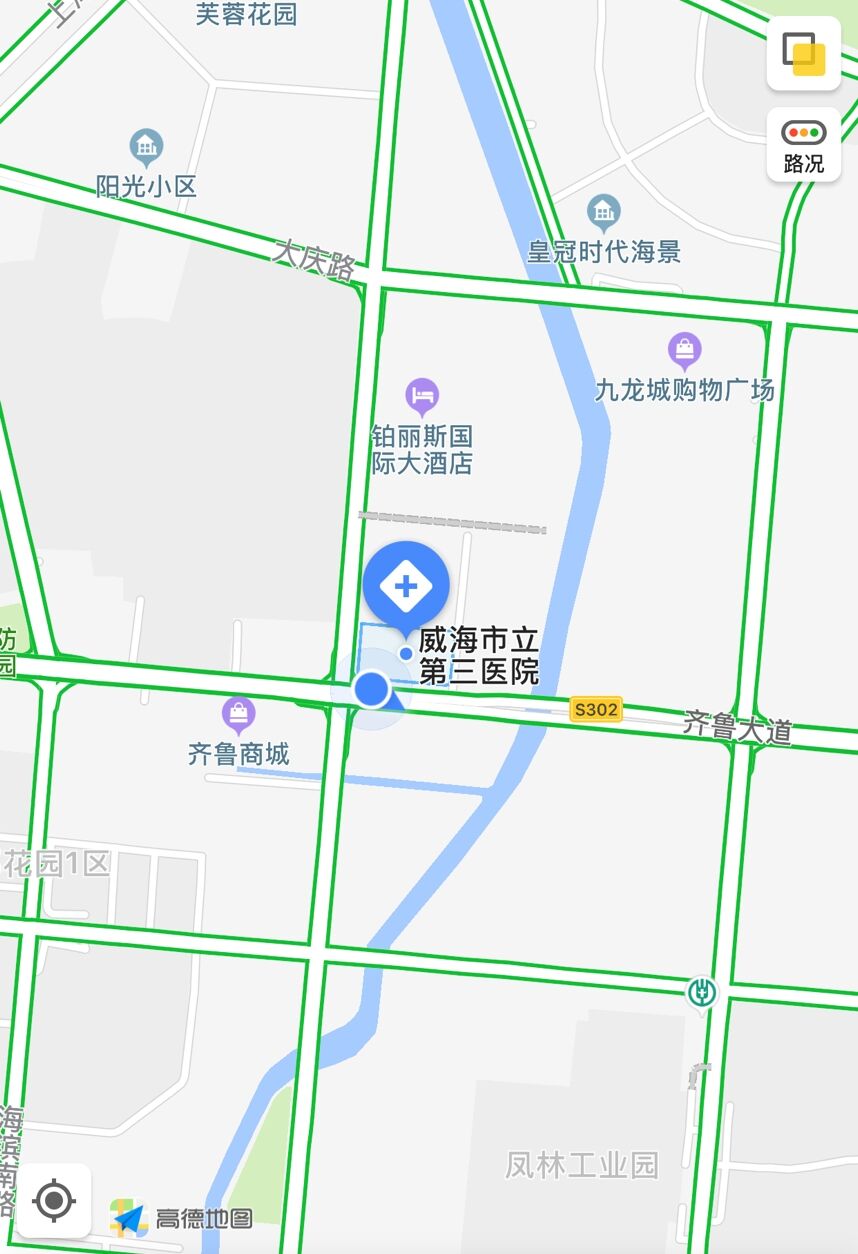Open the 九龙城购物广场 shopping marker
This screenshot has width=858, height=1254.
685,350
